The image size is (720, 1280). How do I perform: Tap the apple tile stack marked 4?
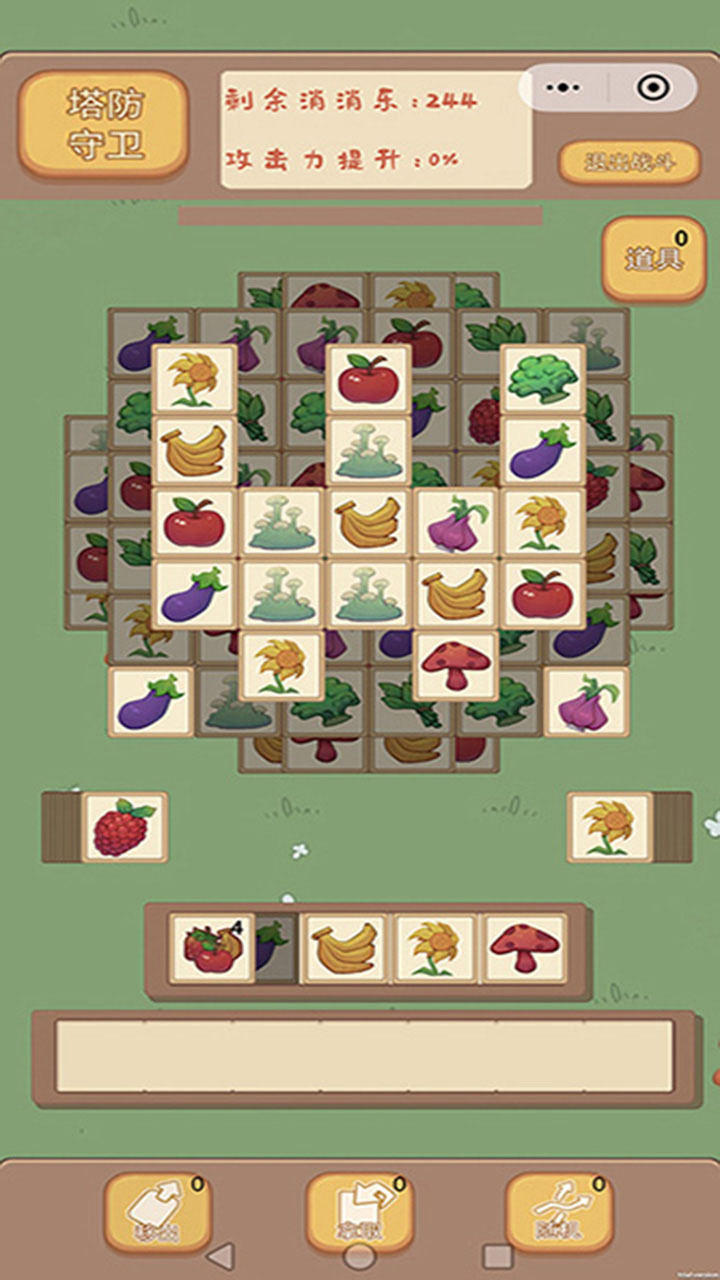point(211,948)
